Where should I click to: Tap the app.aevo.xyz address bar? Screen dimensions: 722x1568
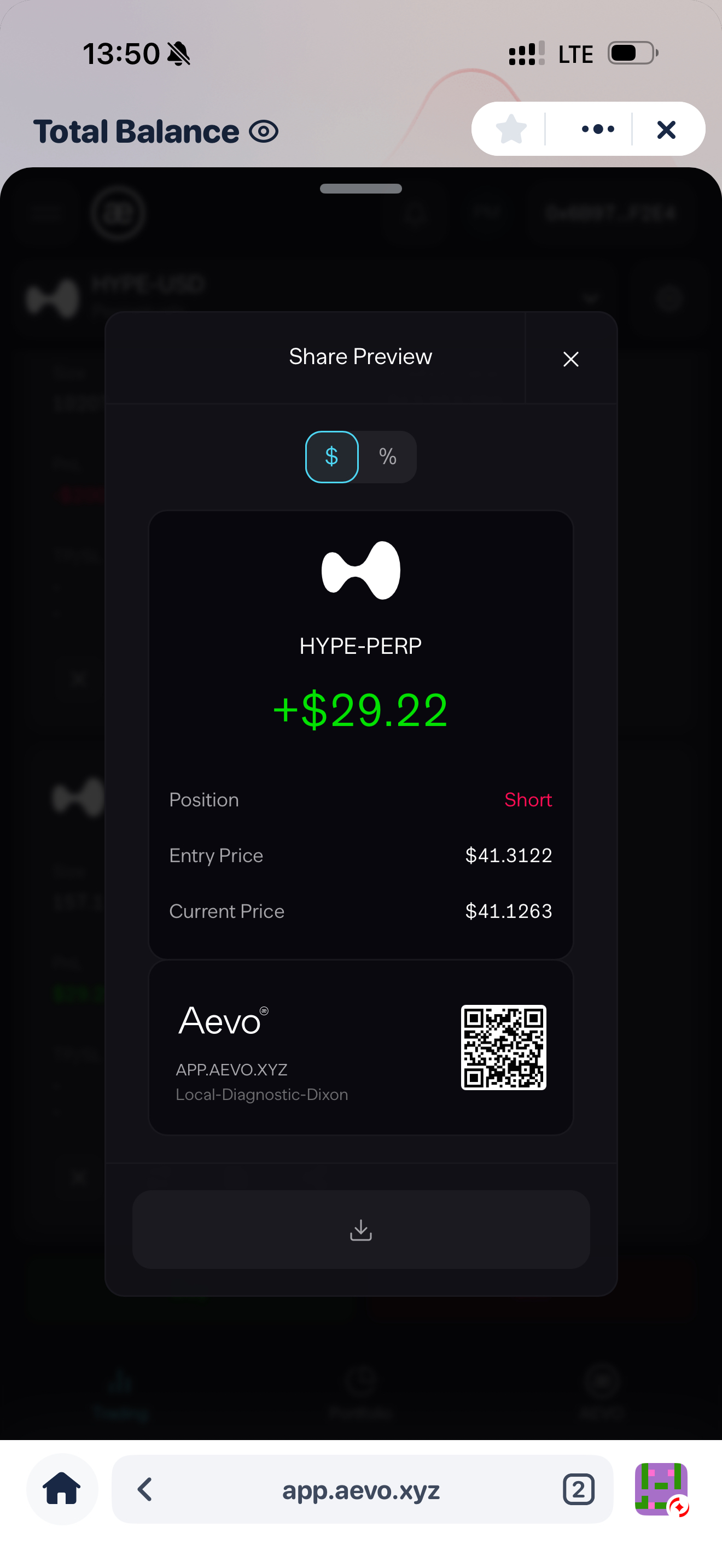pyautogui.click(x=361, y=1489)
